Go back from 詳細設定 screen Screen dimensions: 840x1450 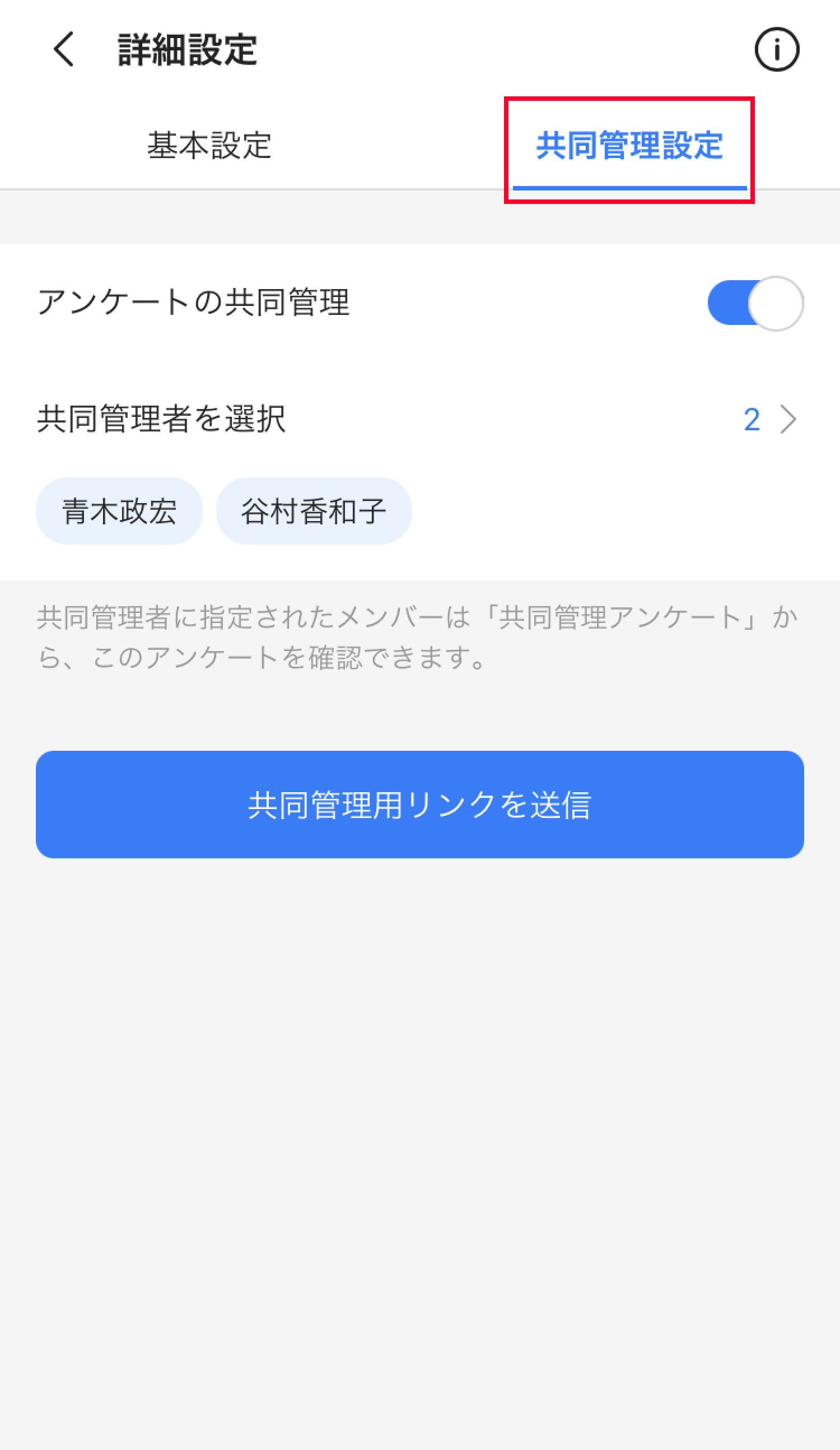tap(64, 49)
